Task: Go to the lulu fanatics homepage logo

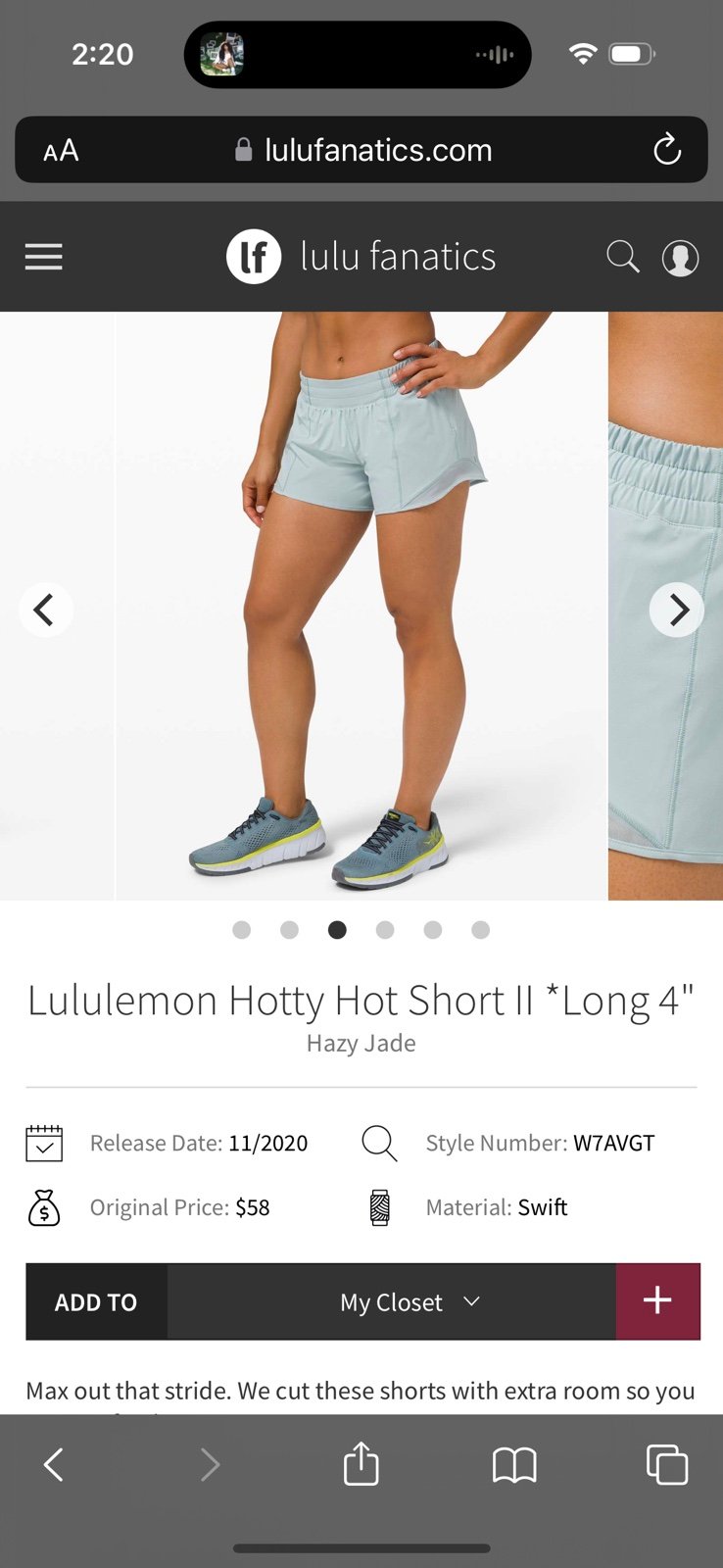Action: pos(361,257)
